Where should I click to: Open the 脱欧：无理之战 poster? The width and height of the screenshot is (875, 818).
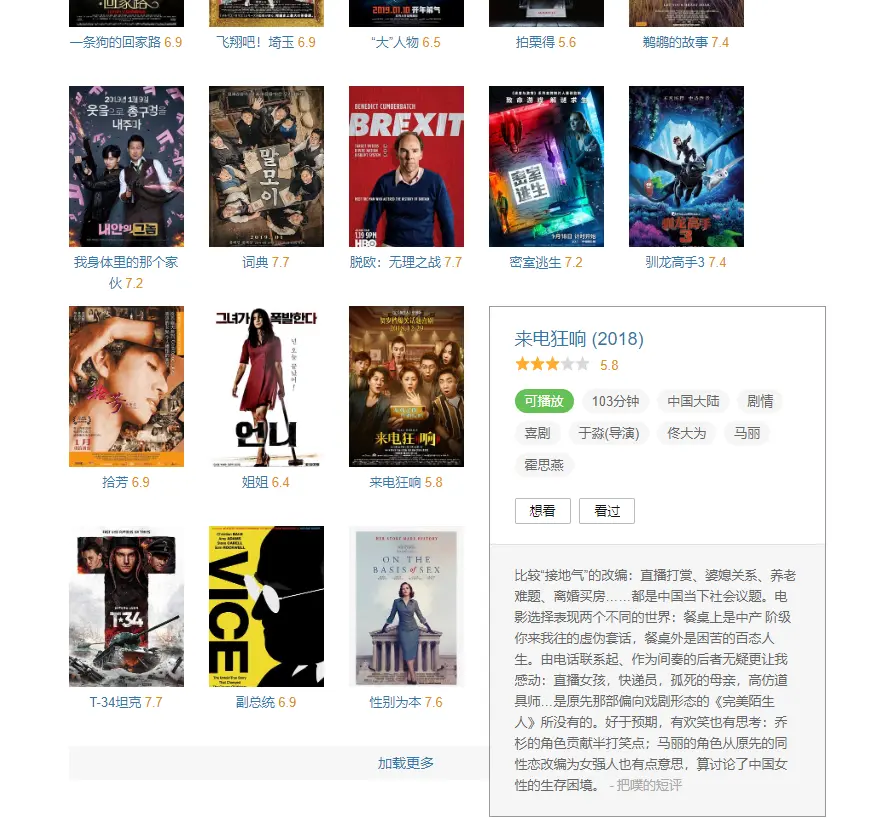[406, 166]
